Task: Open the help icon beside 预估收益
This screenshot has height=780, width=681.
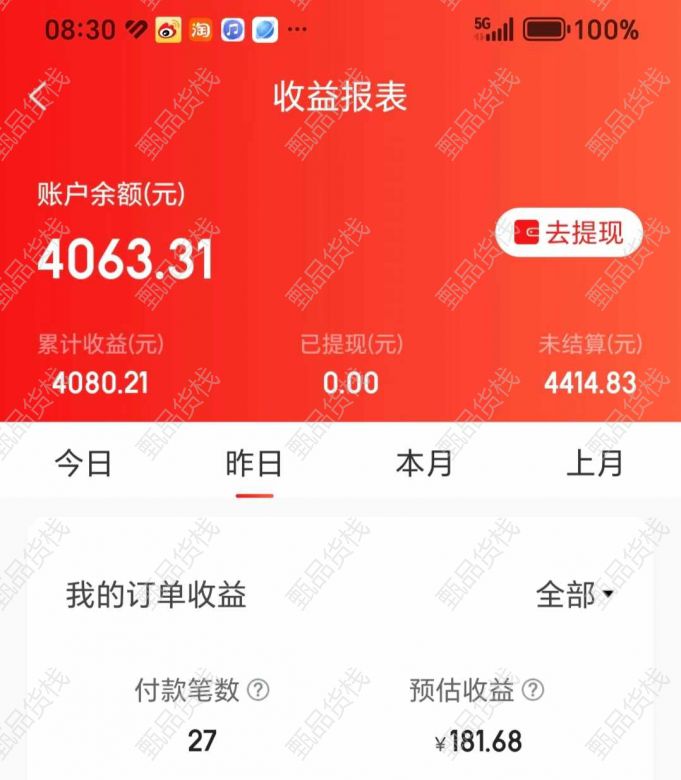Action: tap(534, 690)
